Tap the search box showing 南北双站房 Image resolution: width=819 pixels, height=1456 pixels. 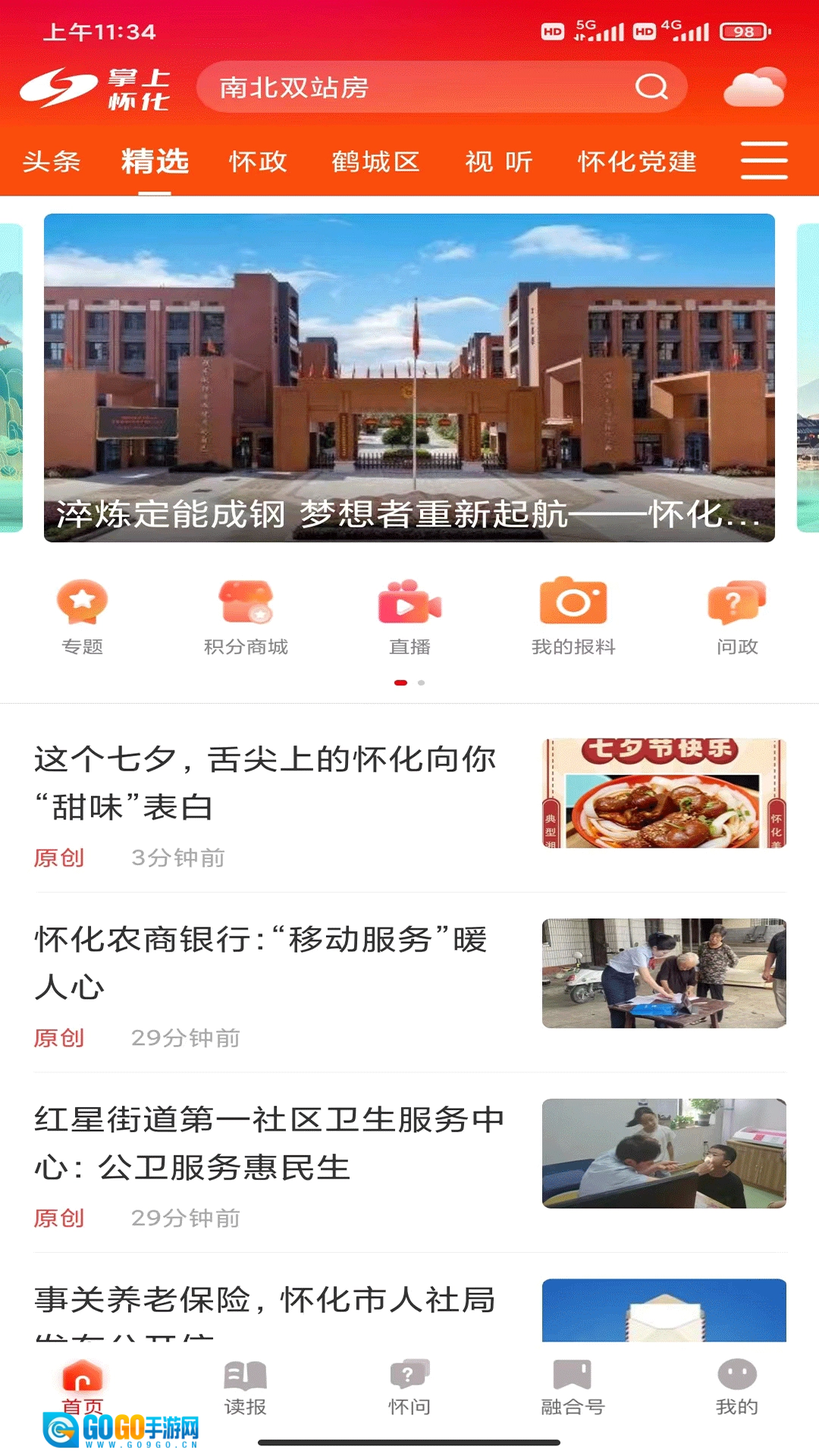(425, 87)
